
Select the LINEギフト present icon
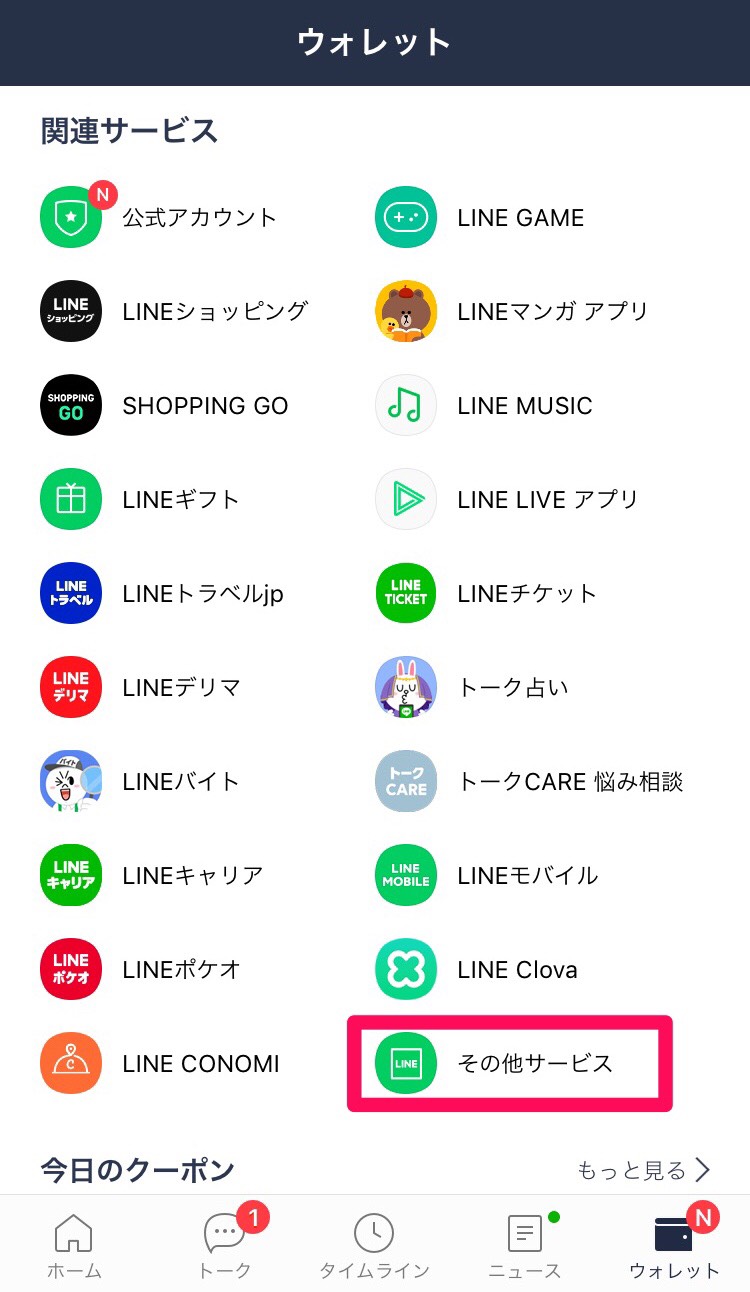(x=70, y=499)
